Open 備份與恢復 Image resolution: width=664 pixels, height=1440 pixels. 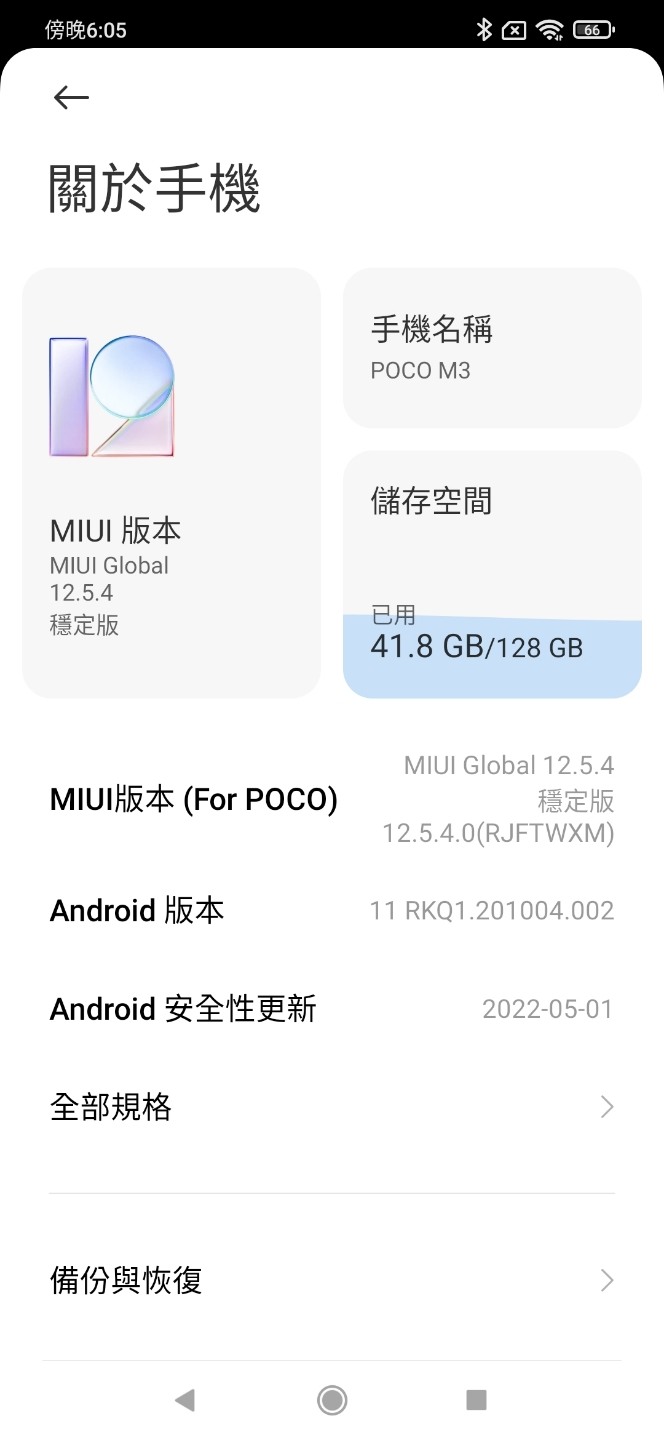point(332,1280)
